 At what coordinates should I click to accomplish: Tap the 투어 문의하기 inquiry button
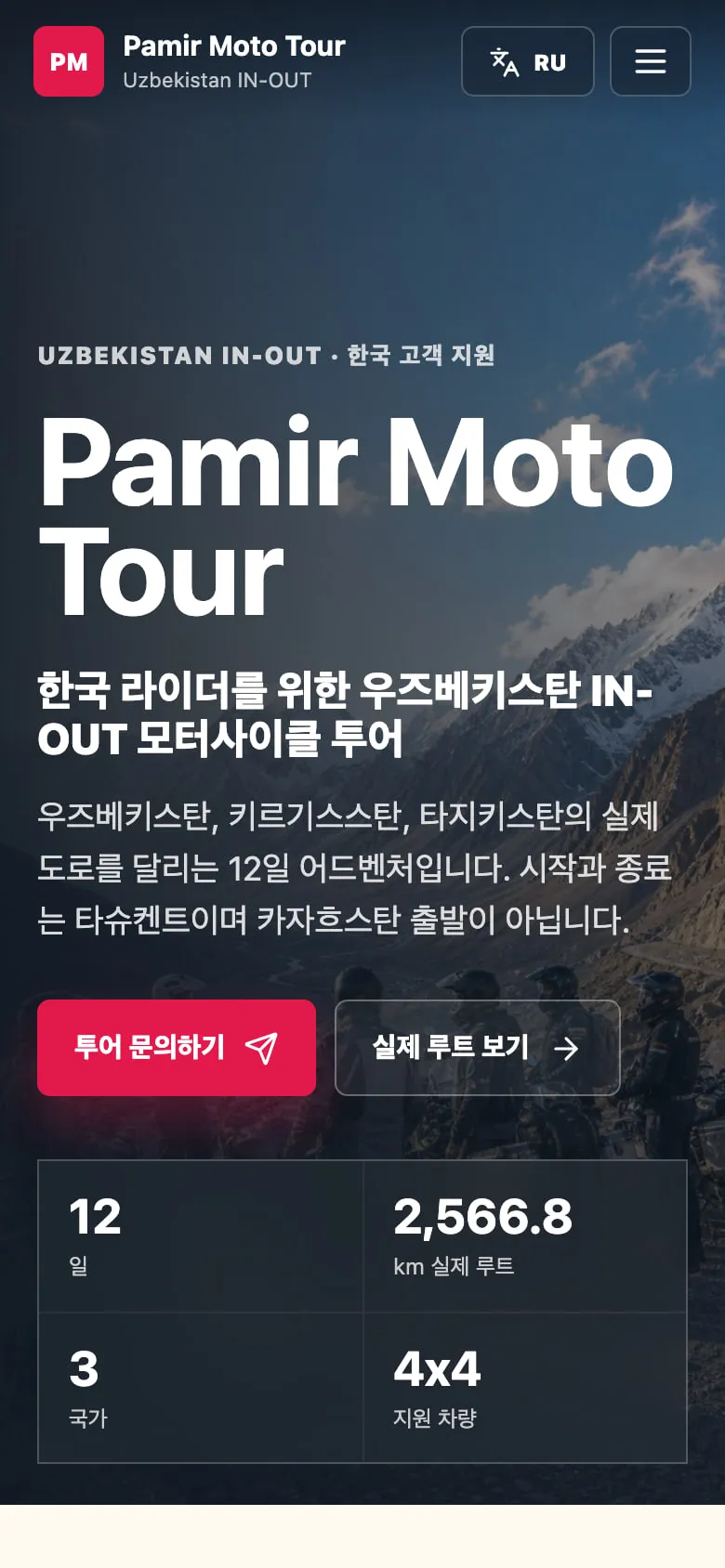pyautogui.click(x=177, y=1048)
